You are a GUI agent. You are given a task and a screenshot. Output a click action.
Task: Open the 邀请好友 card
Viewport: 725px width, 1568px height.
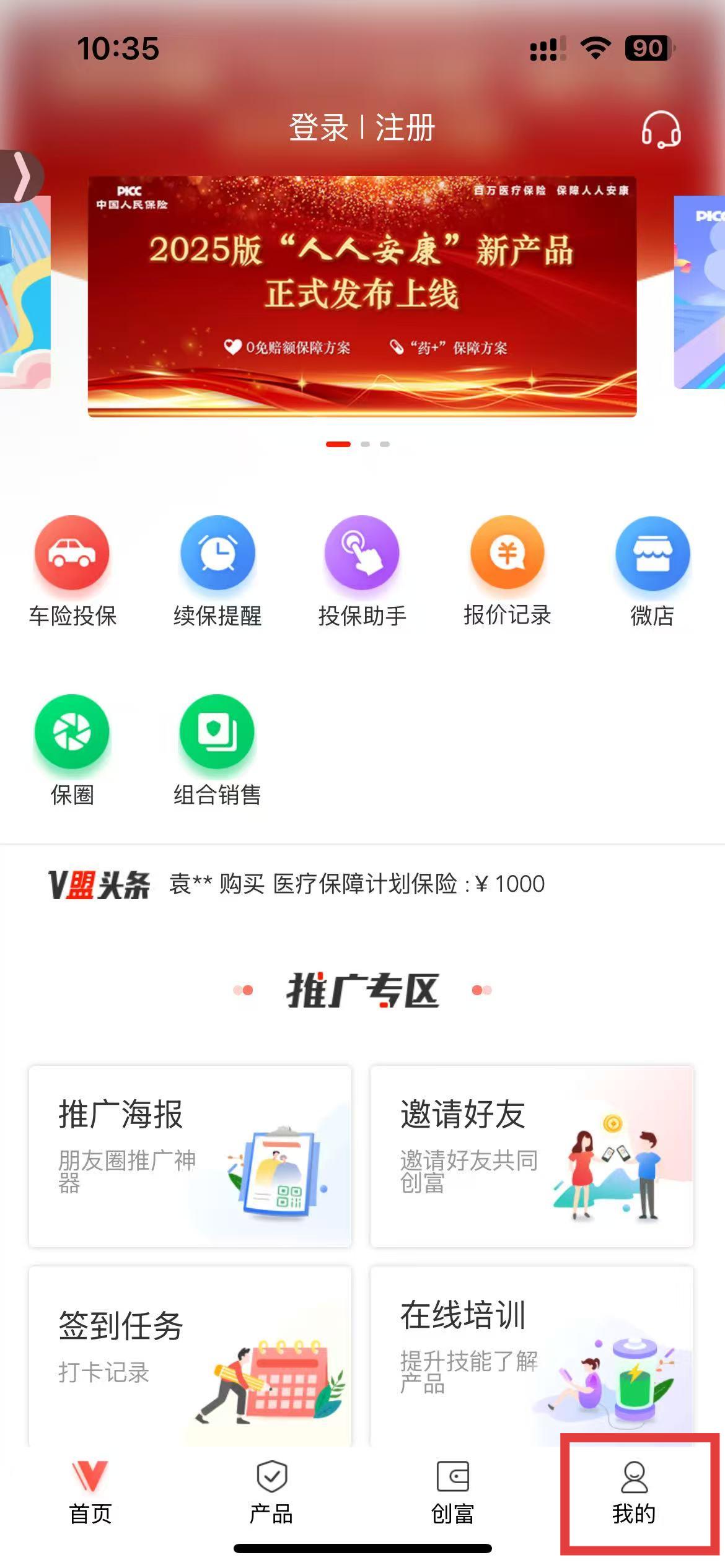click(x=532, y=1156)
